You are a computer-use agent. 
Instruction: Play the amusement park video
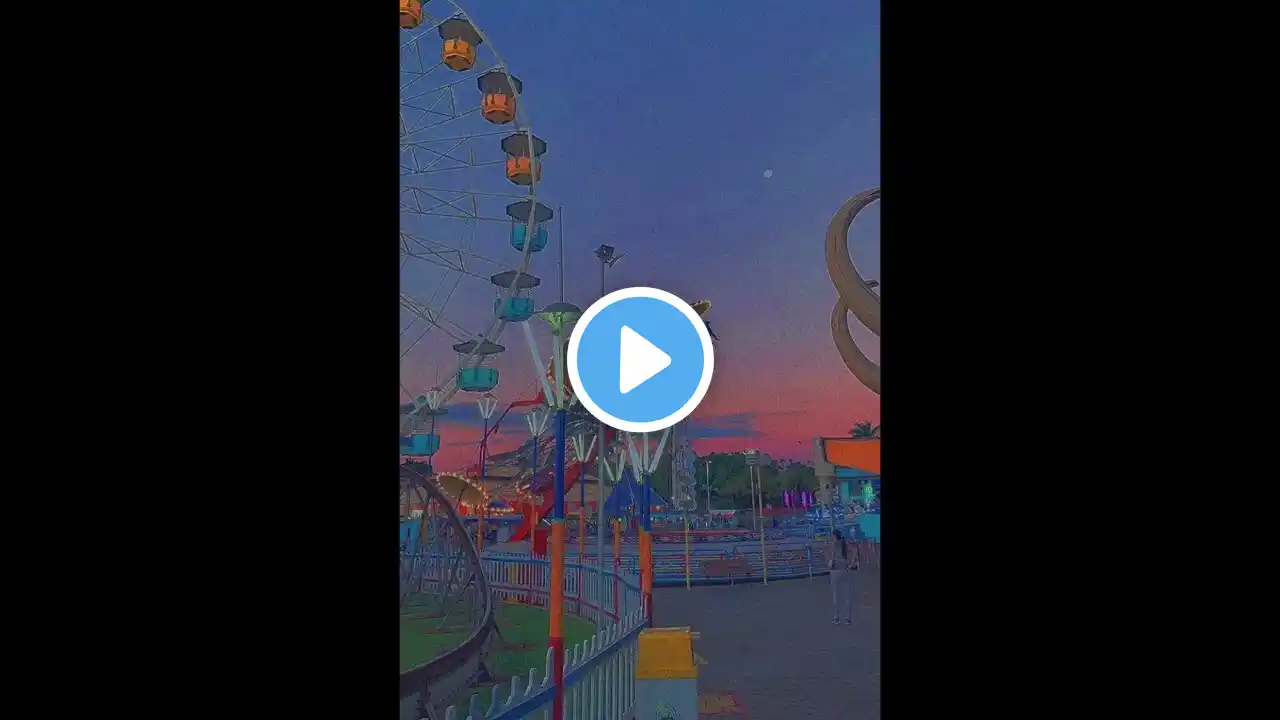[640, 360]
